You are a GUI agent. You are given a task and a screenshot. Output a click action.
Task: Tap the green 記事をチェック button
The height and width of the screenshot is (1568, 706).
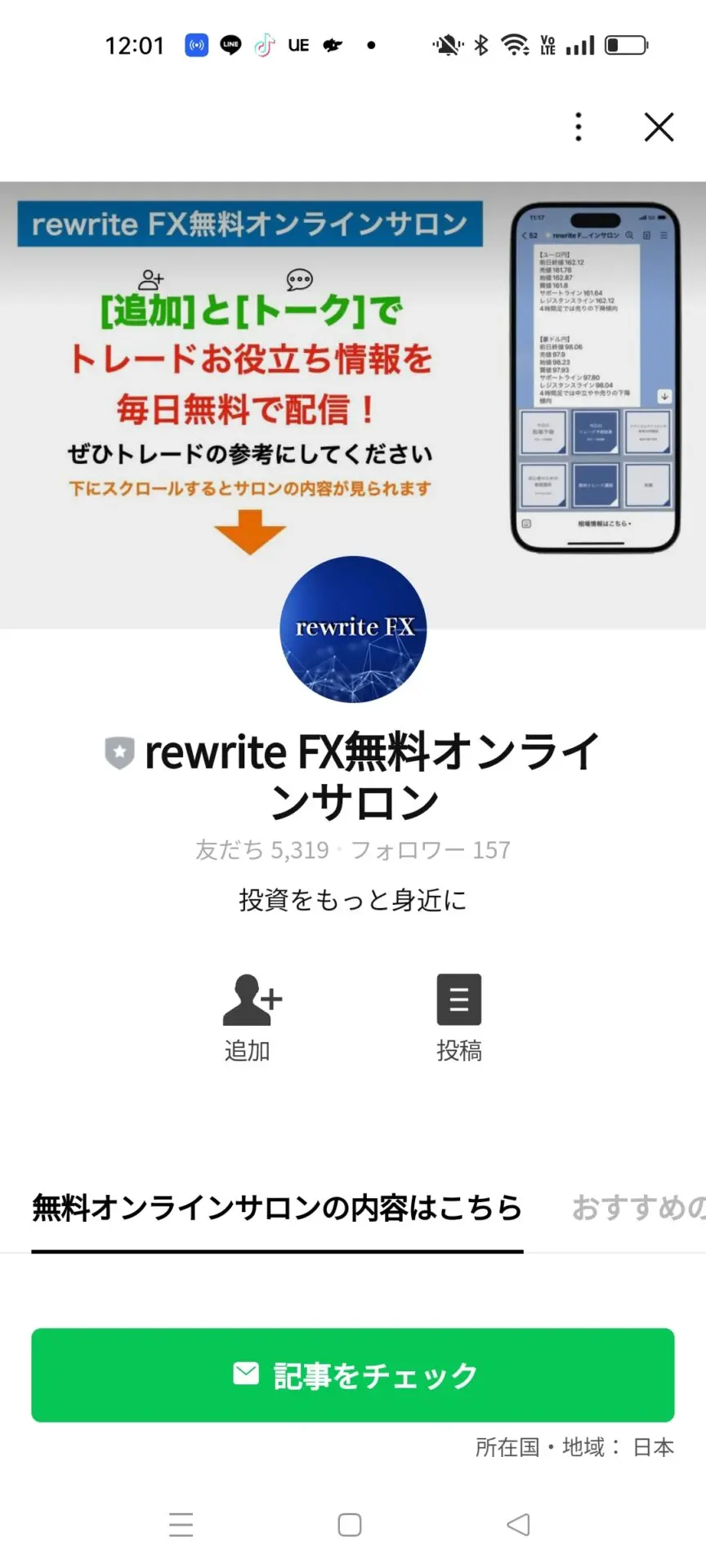tap(353, 1375)
